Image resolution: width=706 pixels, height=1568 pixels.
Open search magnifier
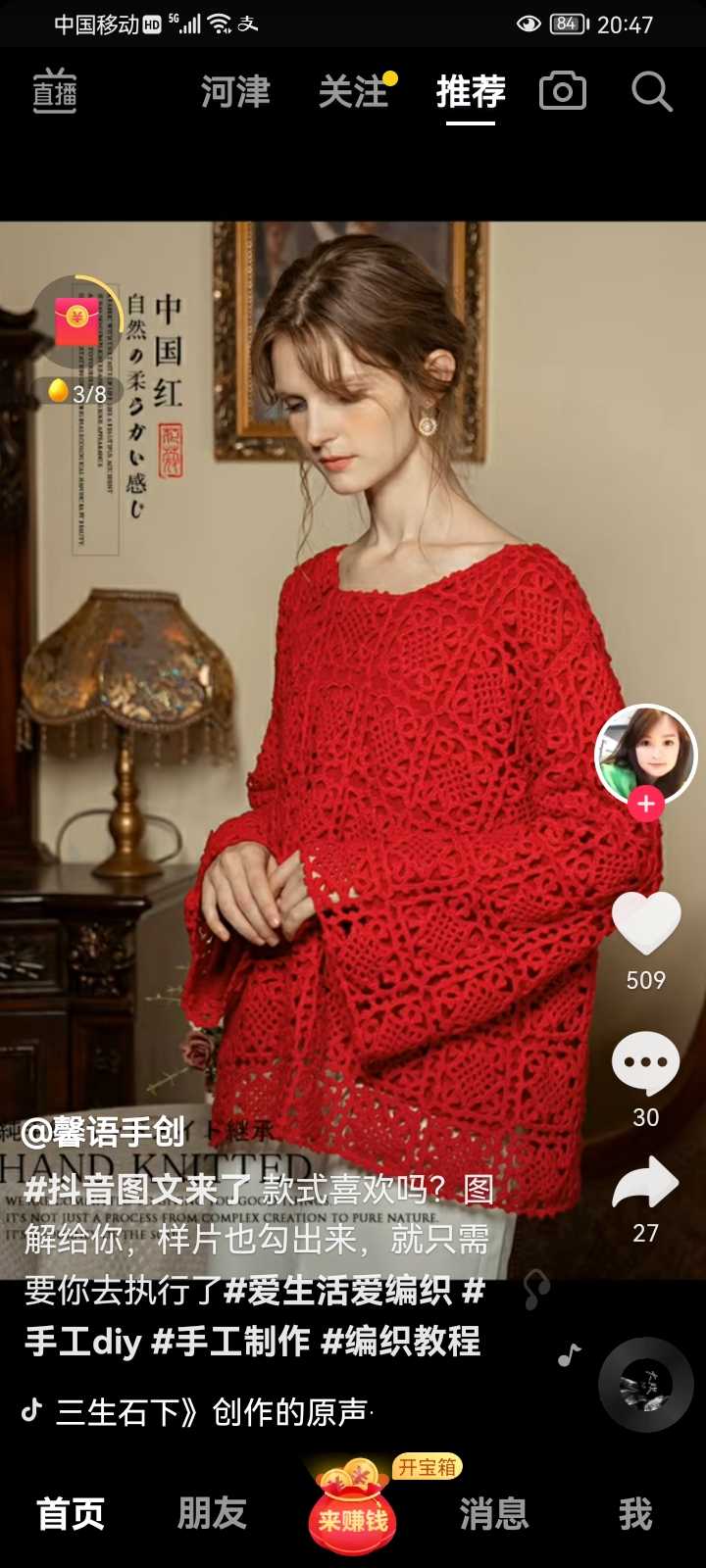651,92
